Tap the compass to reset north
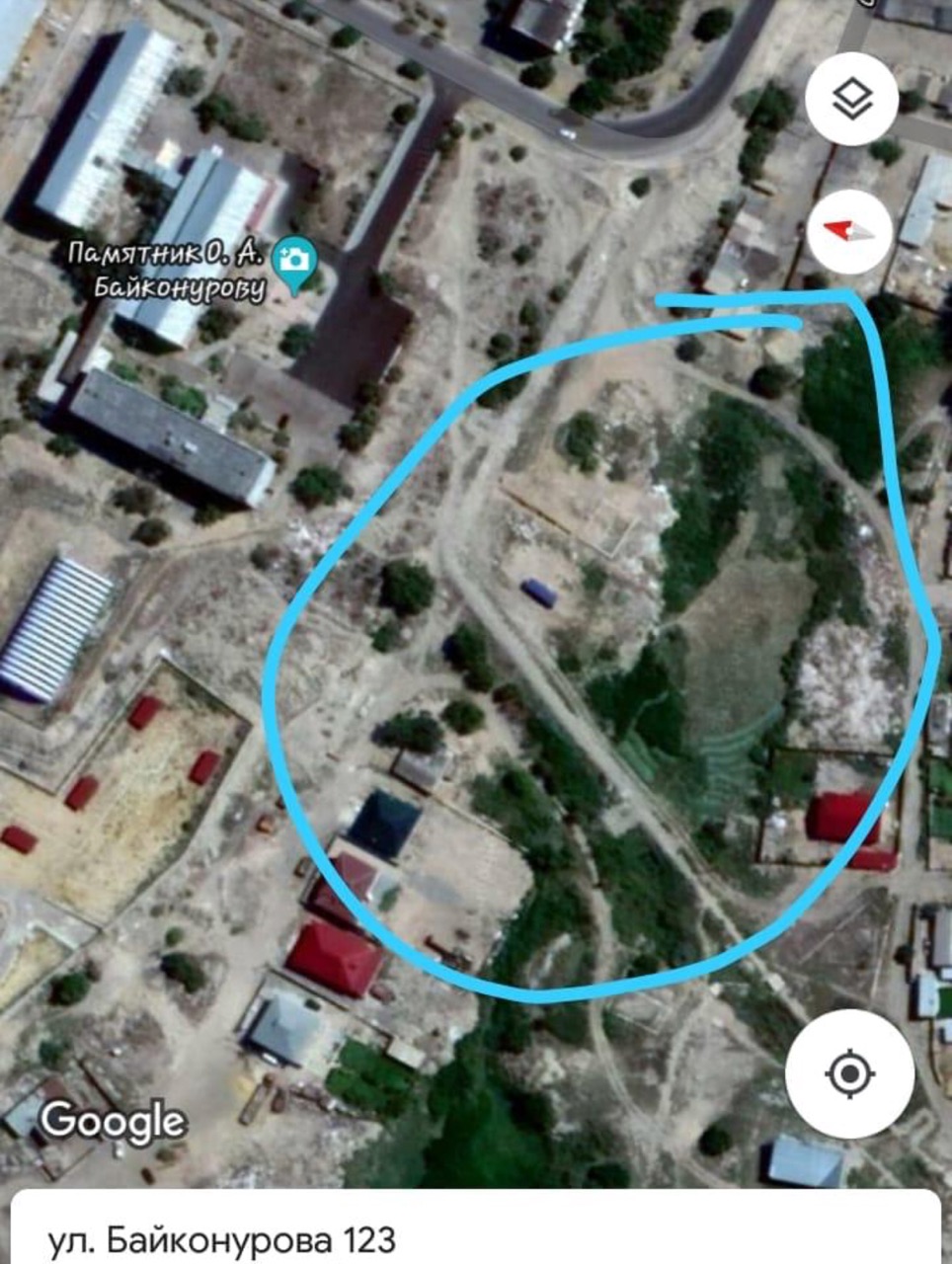Image resolution: width=952 pixels, height=1264 pixels. (849, 231)
